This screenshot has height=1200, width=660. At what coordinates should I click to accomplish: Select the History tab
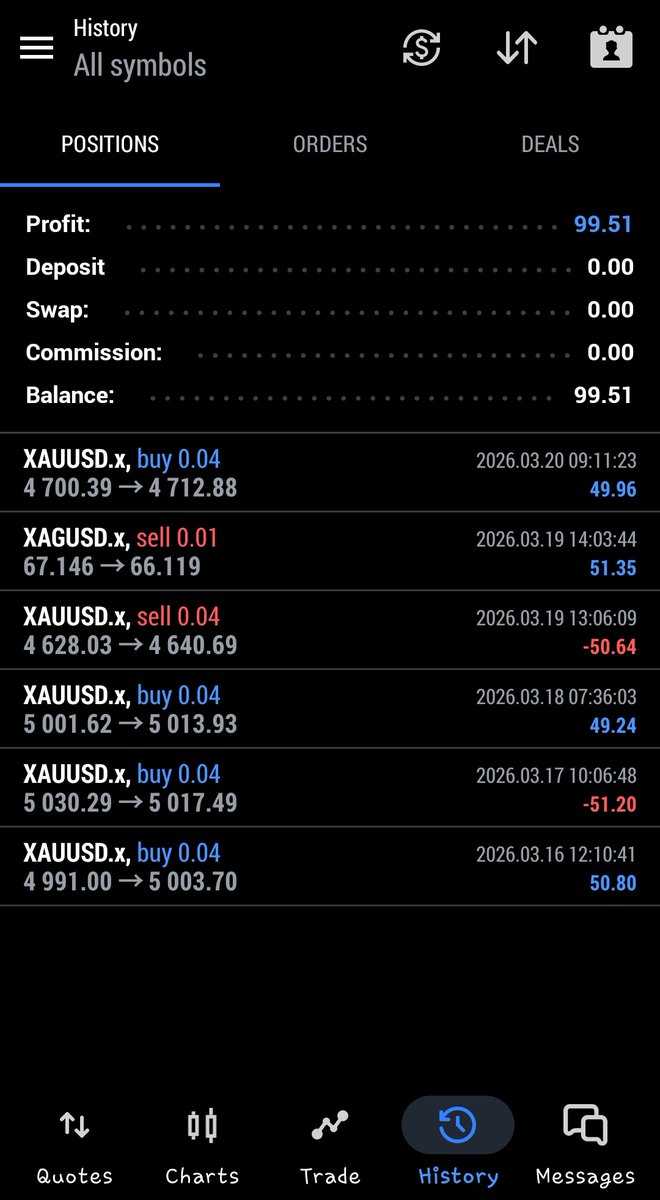click(x=457, y=1146)
